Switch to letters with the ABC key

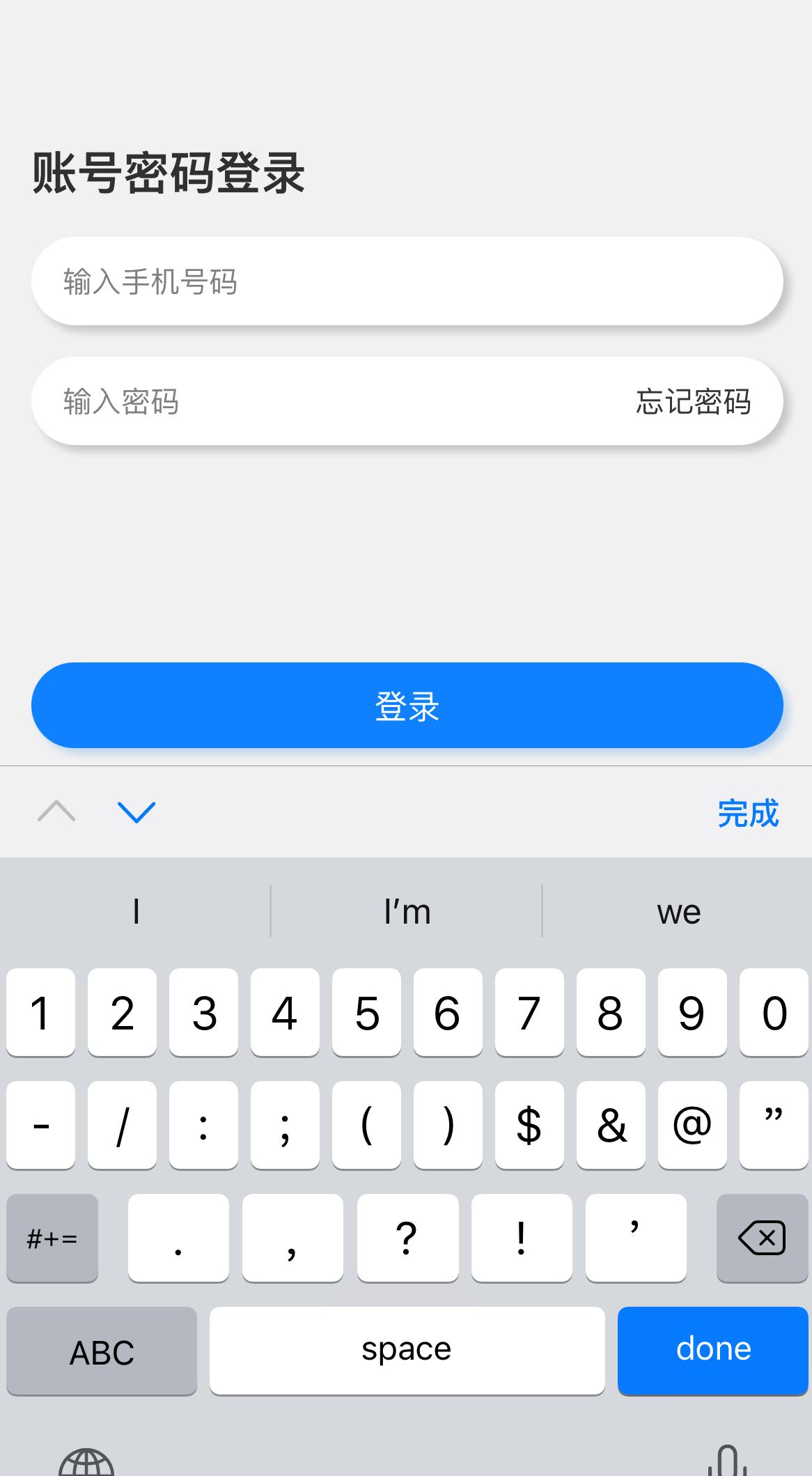click(x=102, y=1350)
